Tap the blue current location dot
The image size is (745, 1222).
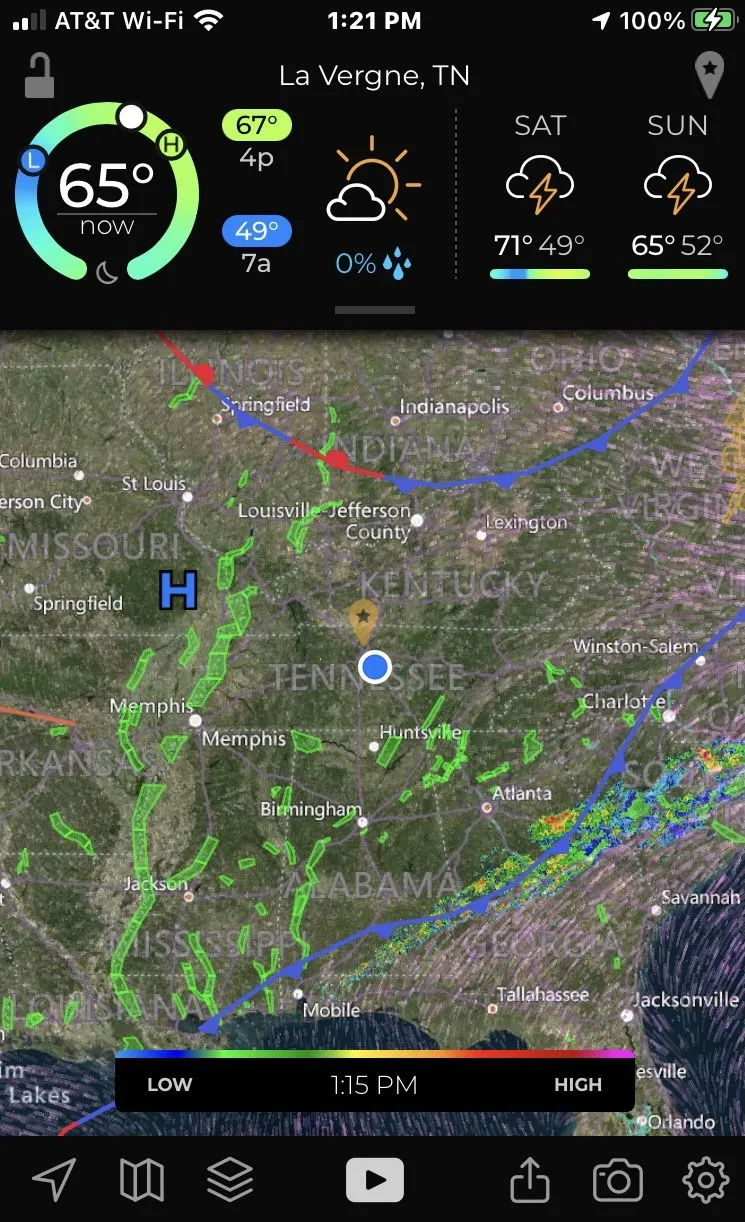point(375,667)
